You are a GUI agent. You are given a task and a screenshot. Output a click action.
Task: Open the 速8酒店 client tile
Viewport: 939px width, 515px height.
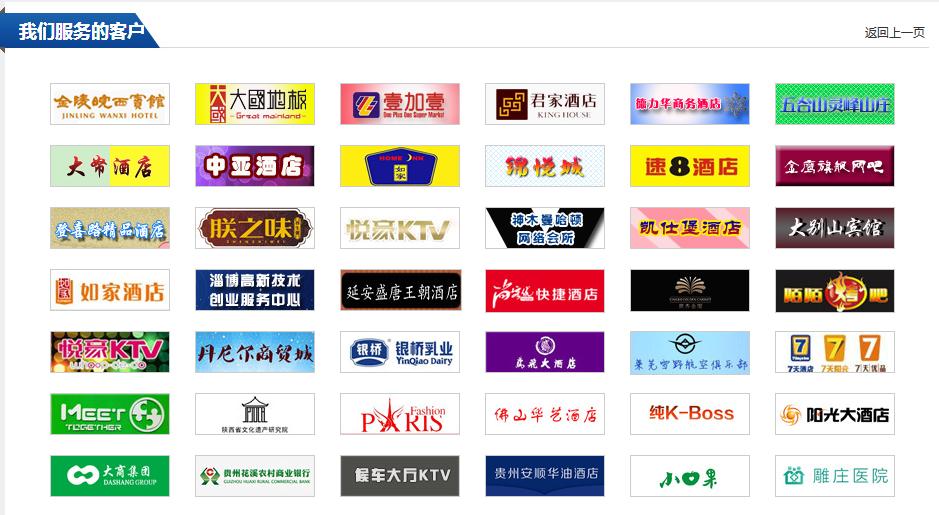click(690, 166)
